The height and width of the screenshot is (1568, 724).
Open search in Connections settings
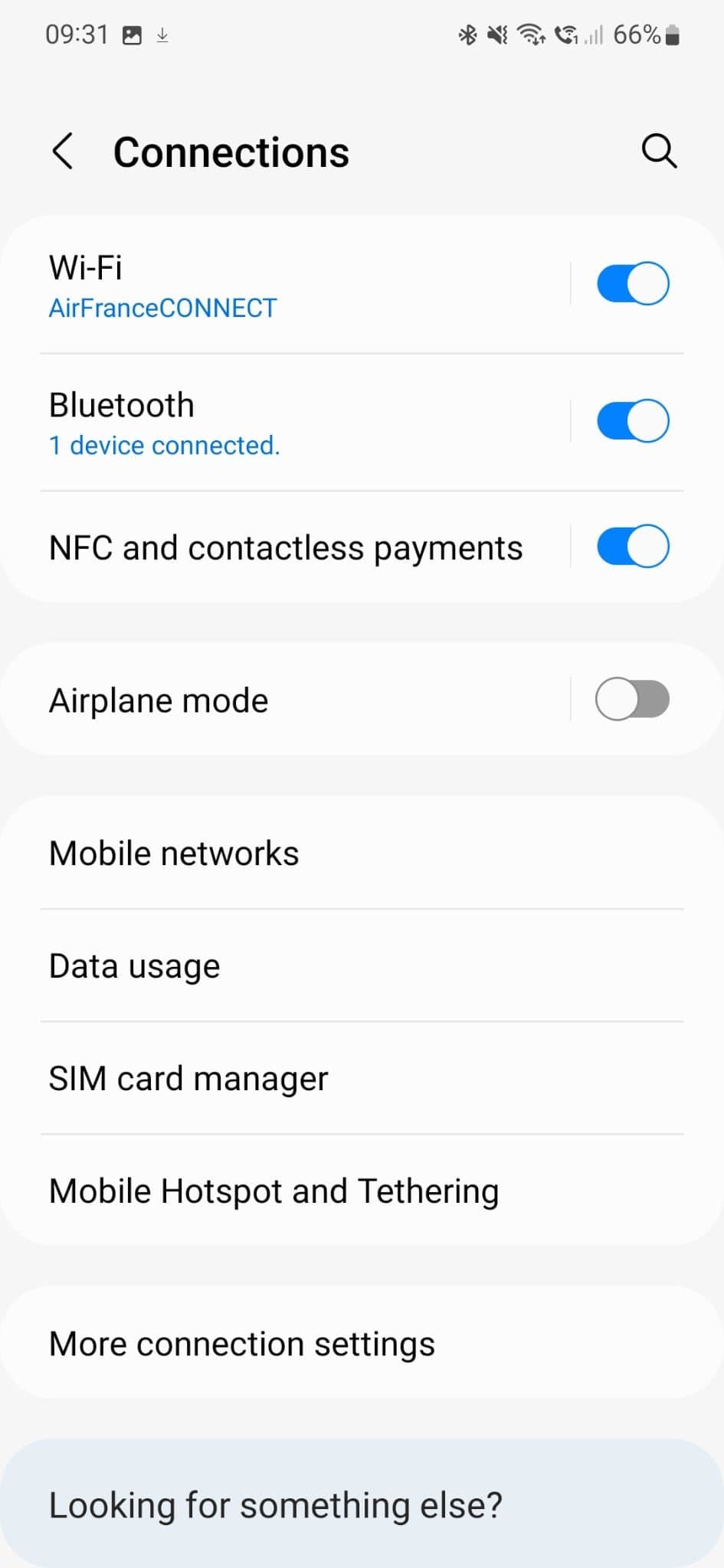[x=659, y=151]
